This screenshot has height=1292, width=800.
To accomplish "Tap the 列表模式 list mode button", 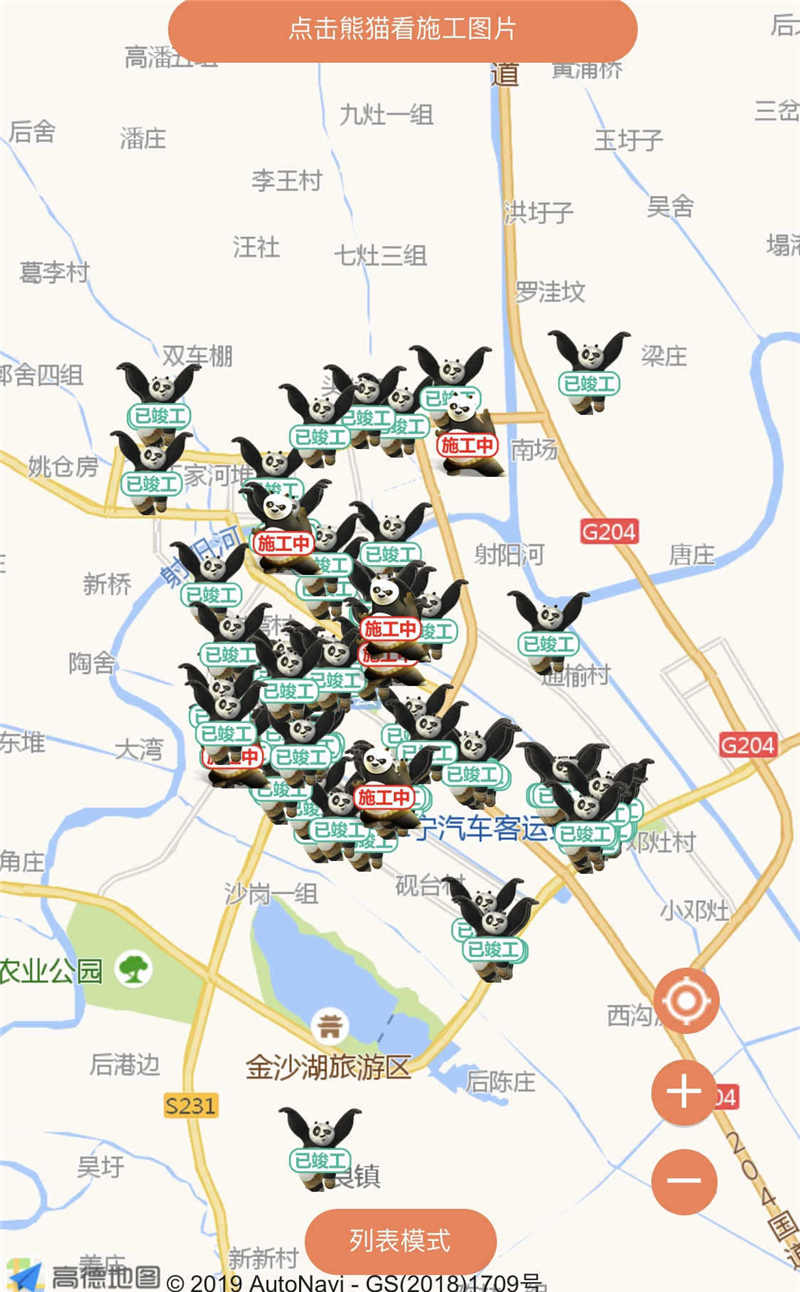I will (x=400, y=1241).
